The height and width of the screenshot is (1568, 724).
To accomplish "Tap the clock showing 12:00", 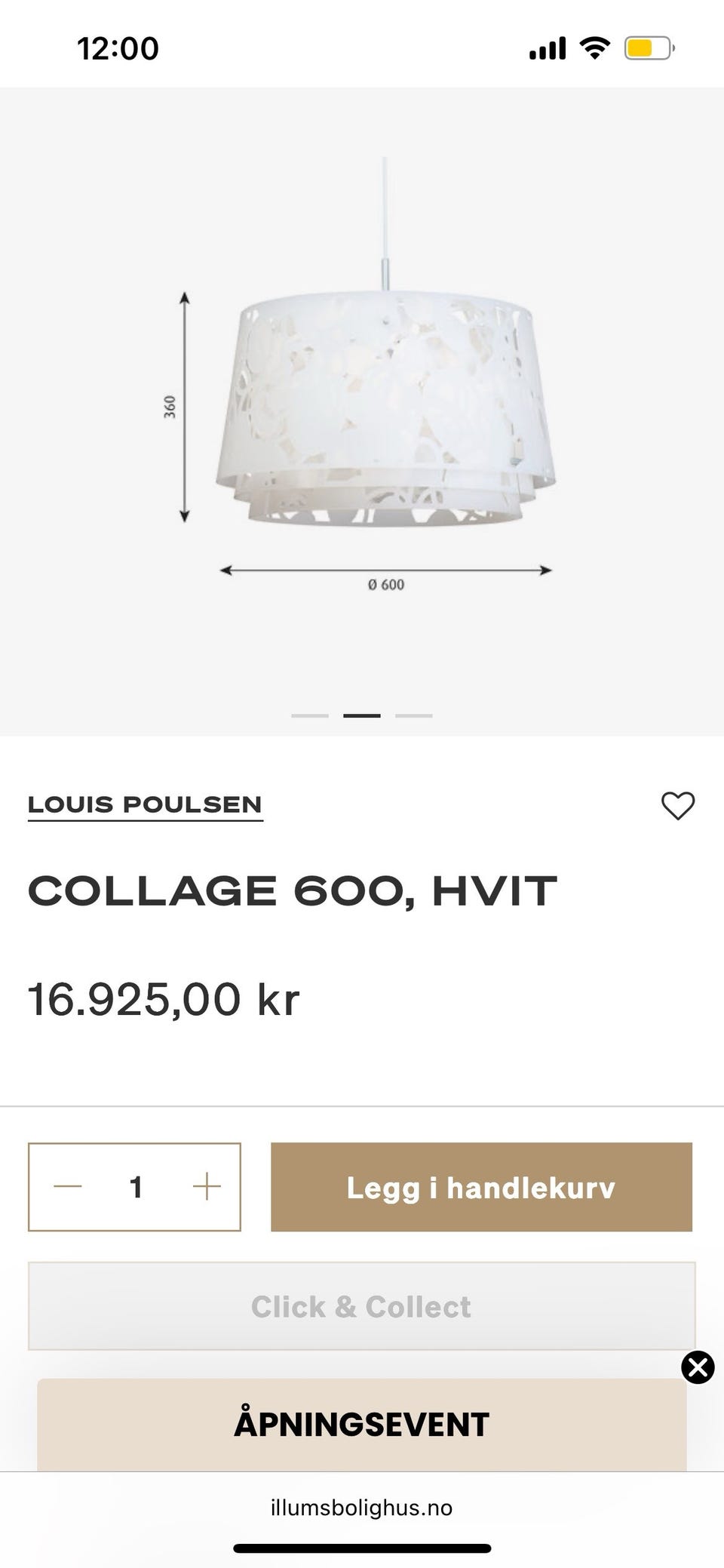I will 117,47.
